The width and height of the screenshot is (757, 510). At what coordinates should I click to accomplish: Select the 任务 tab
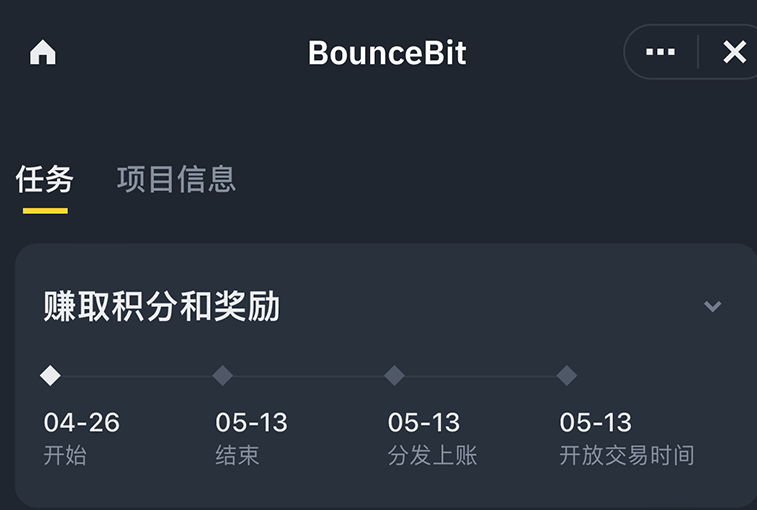tap(44, 179)
